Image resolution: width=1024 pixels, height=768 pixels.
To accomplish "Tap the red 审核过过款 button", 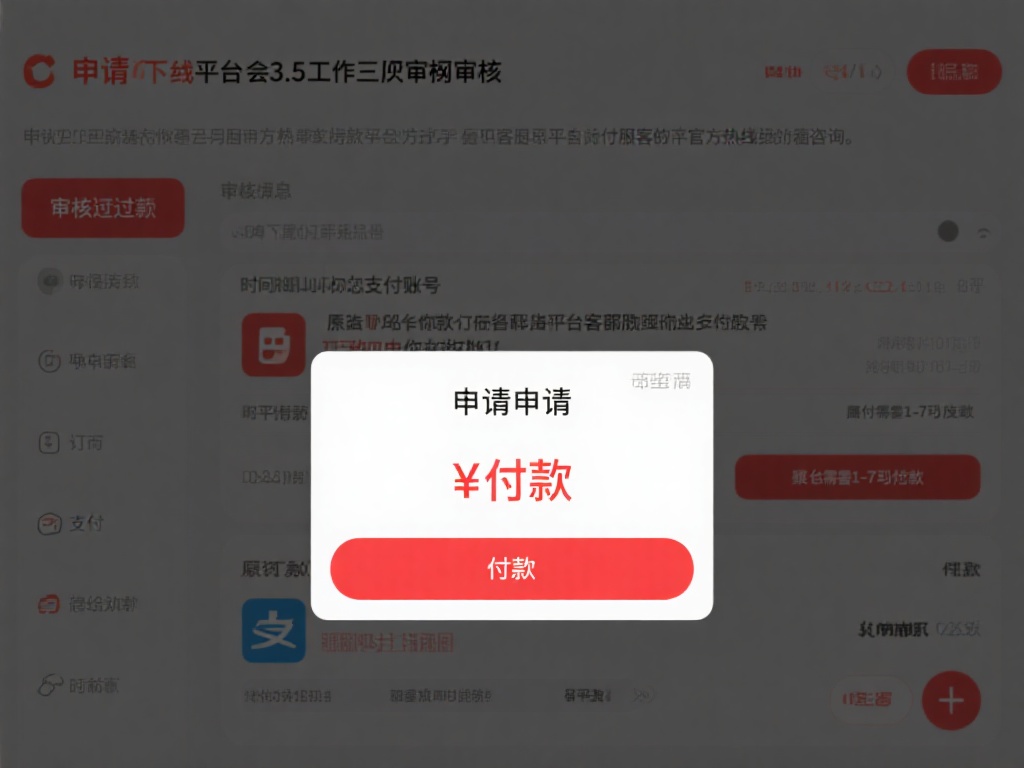I will [103, 208].
